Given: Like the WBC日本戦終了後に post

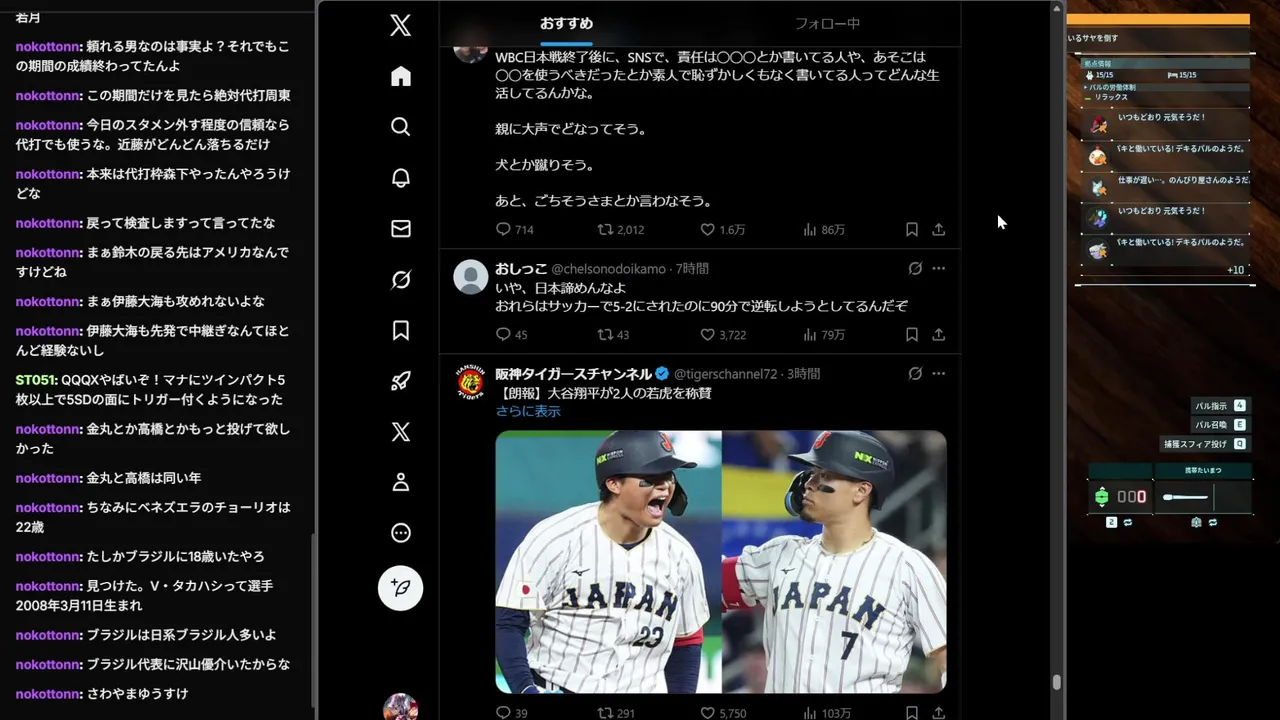Looking at the screenshot, I should 708,230.
